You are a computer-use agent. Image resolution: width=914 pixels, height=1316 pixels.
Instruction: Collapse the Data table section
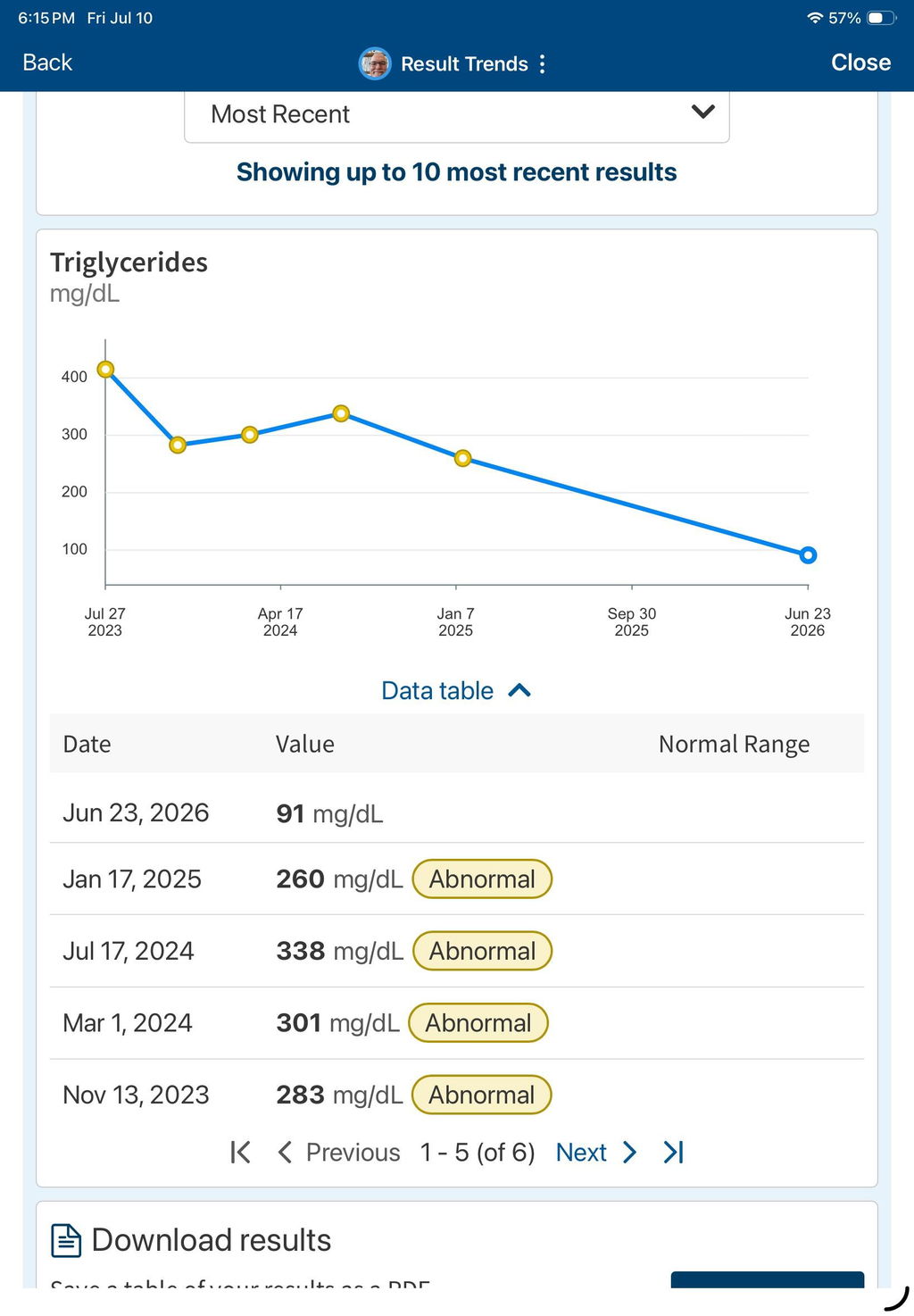pyautogui.click(x=456, y=691)
